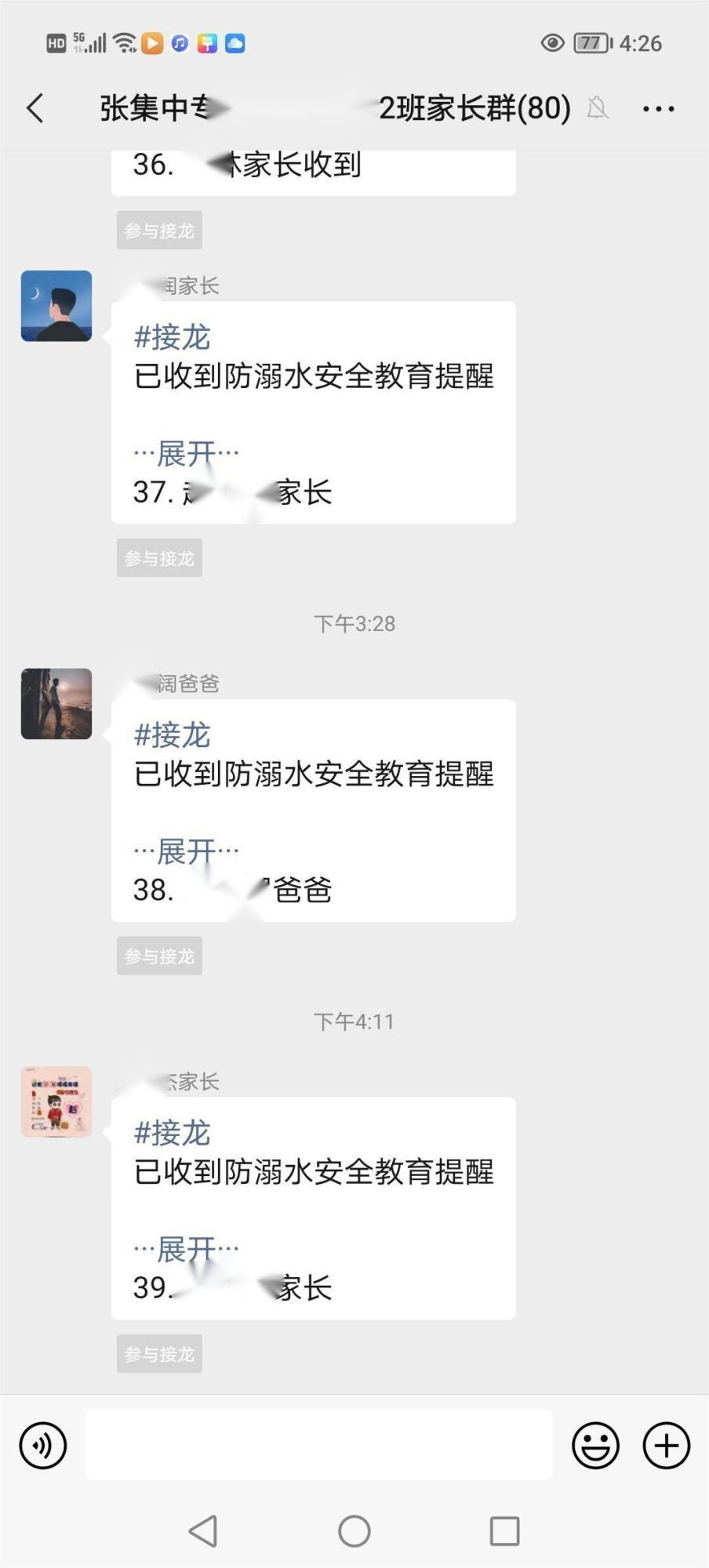This screenshot has height=1568, width=709.
Task: Open the sunset beach avatar profile
Action: click(56, 704)
